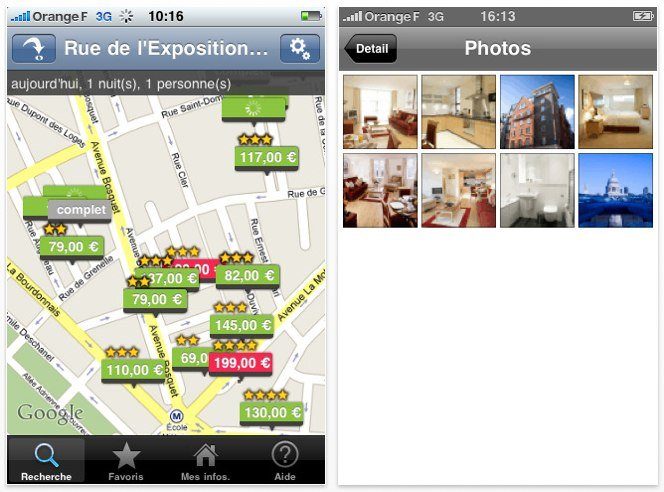
Task: View the bedroom photo thumbnail
Action: [615, 112]
